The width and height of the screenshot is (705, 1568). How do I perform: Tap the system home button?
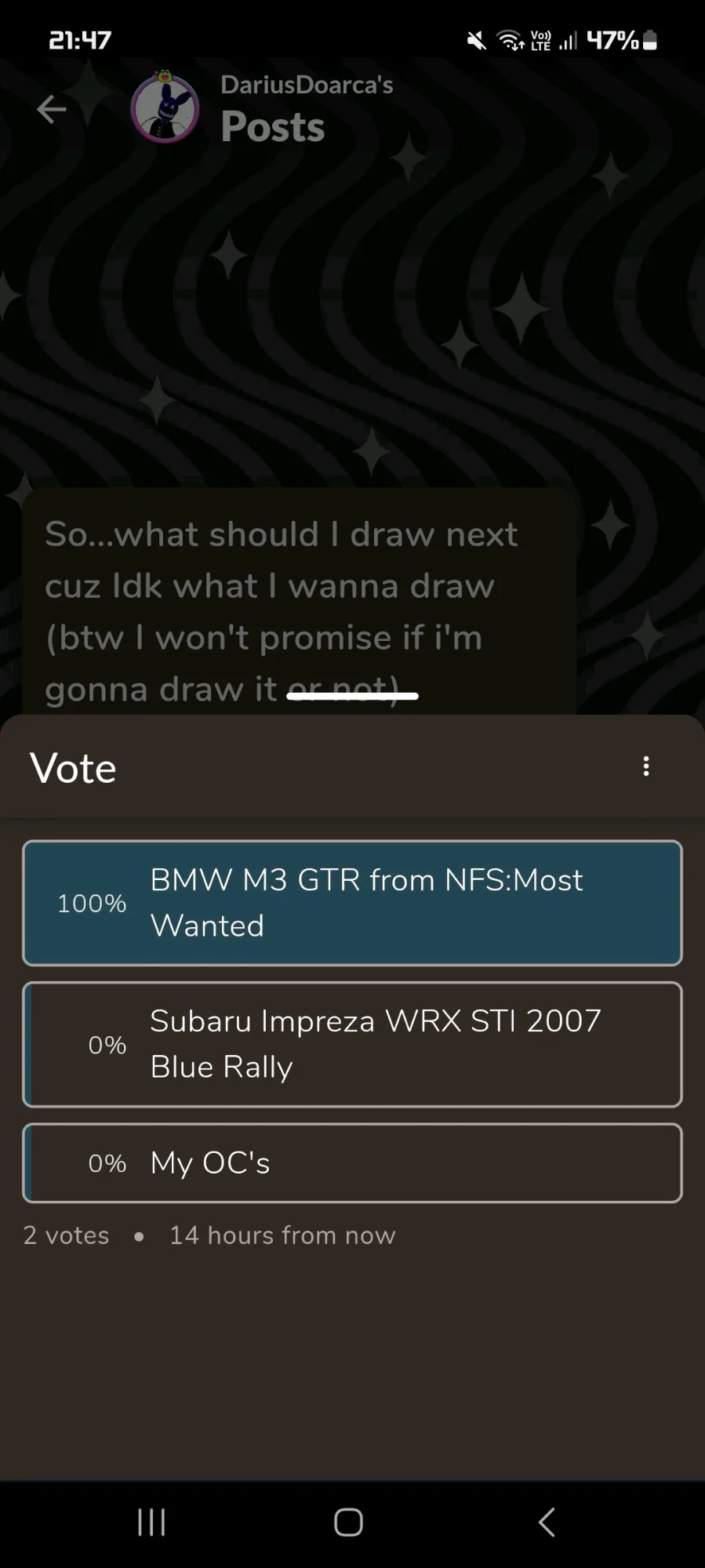pyautogui.click(x=348, y=1522)
